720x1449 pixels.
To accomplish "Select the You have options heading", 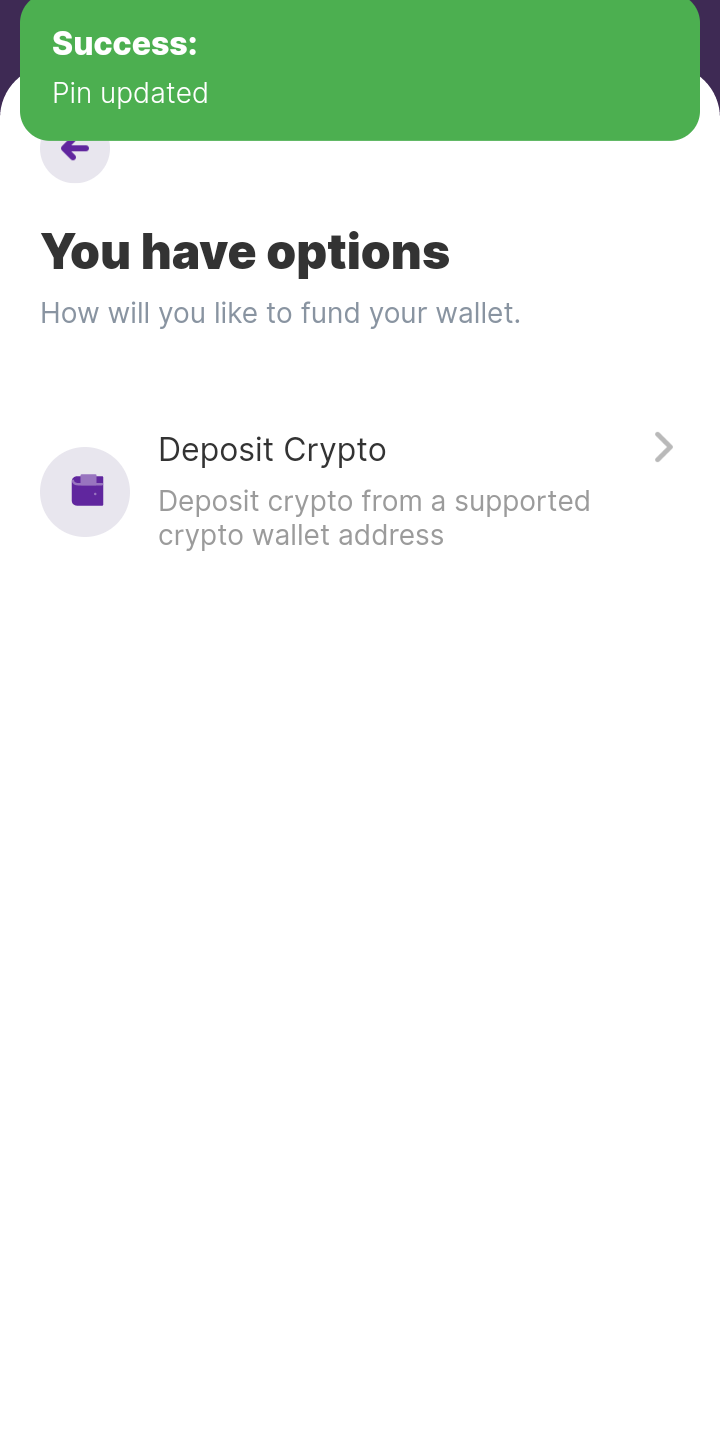I will [243, 251].
